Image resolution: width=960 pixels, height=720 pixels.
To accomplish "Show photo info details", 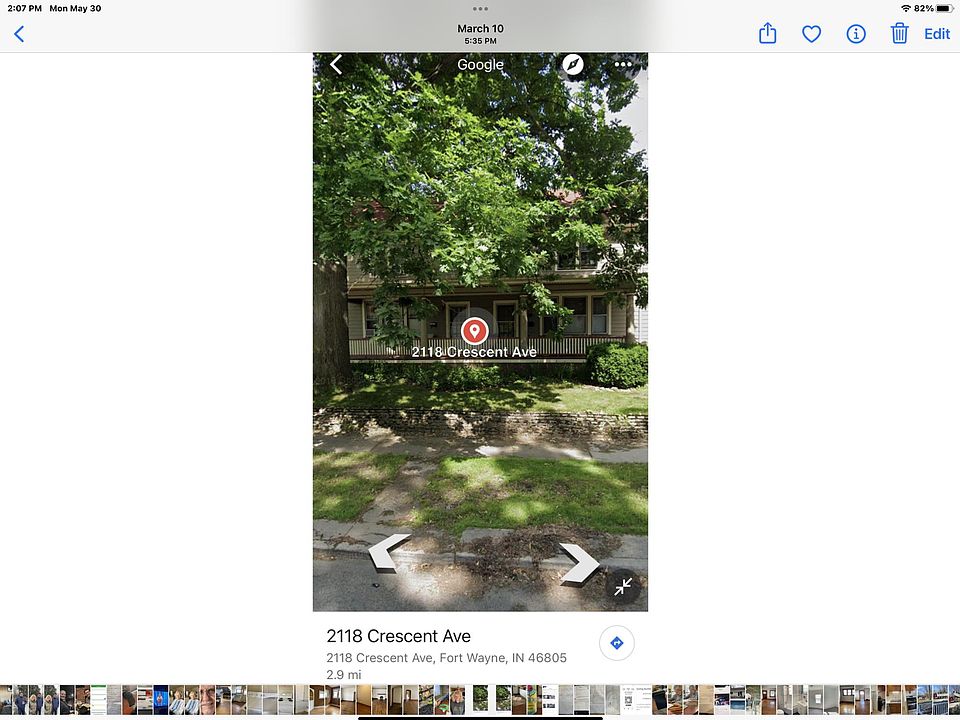I will 856,34.
